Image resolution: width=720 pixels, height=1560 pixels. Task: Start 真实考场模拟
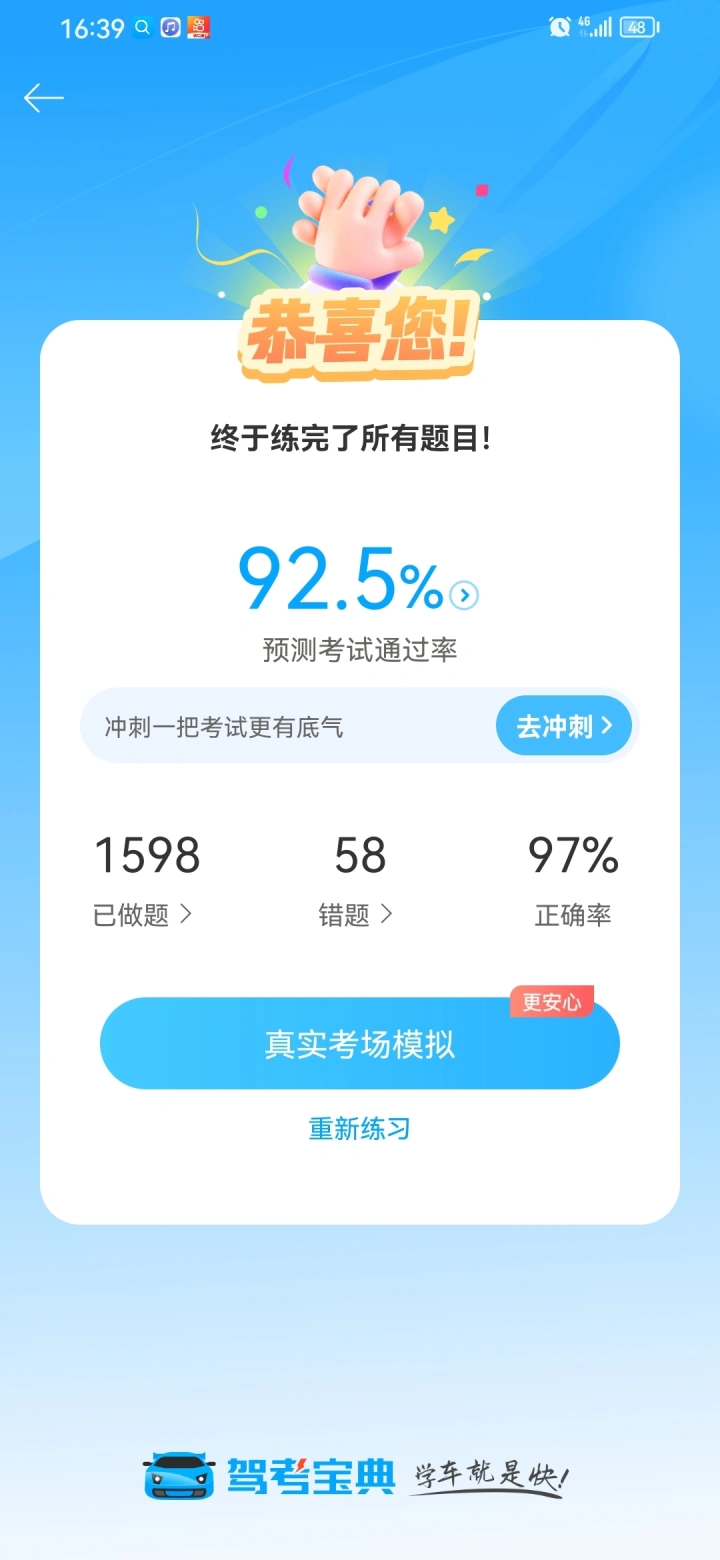coord(360,1044)
